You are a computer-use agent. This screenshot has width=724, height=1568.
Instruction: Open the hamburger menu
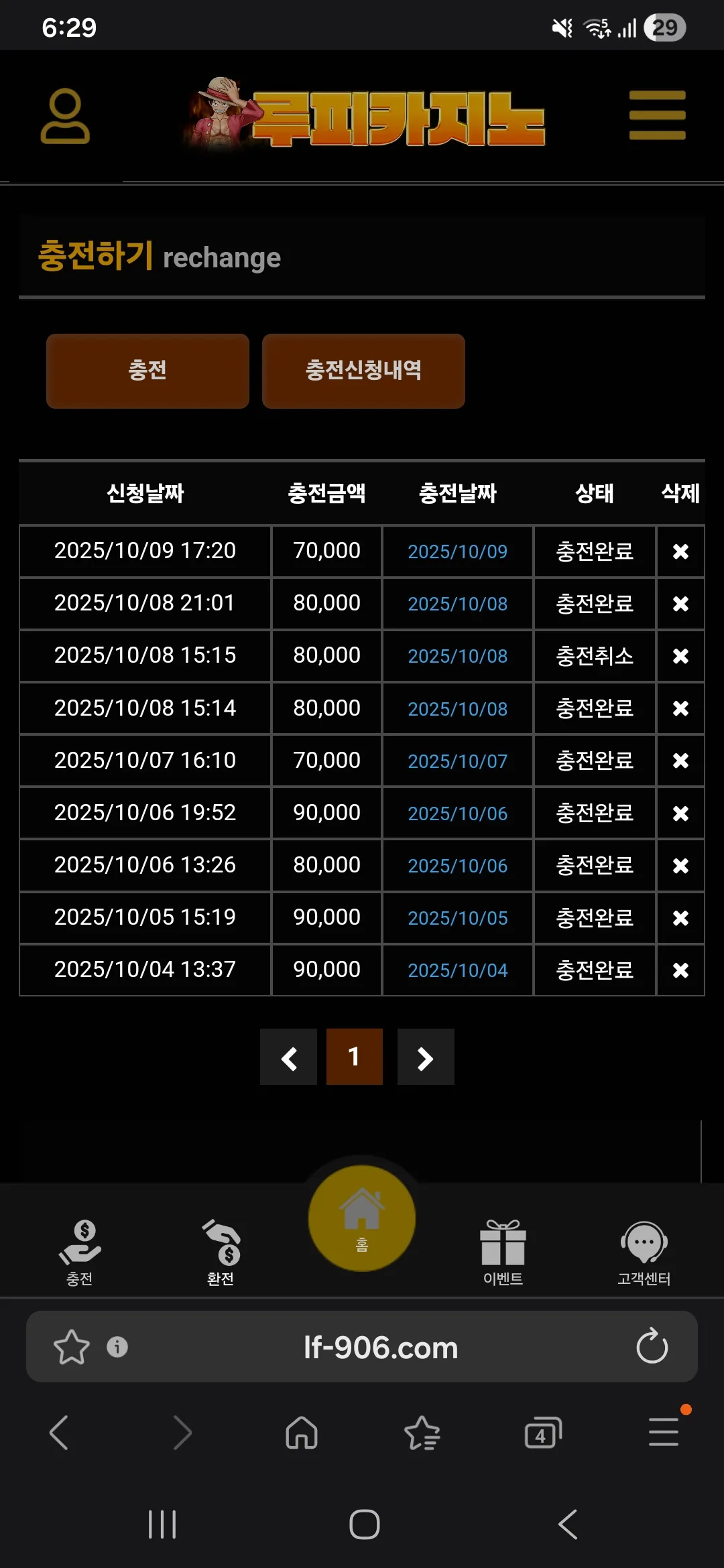click(657, 115)
